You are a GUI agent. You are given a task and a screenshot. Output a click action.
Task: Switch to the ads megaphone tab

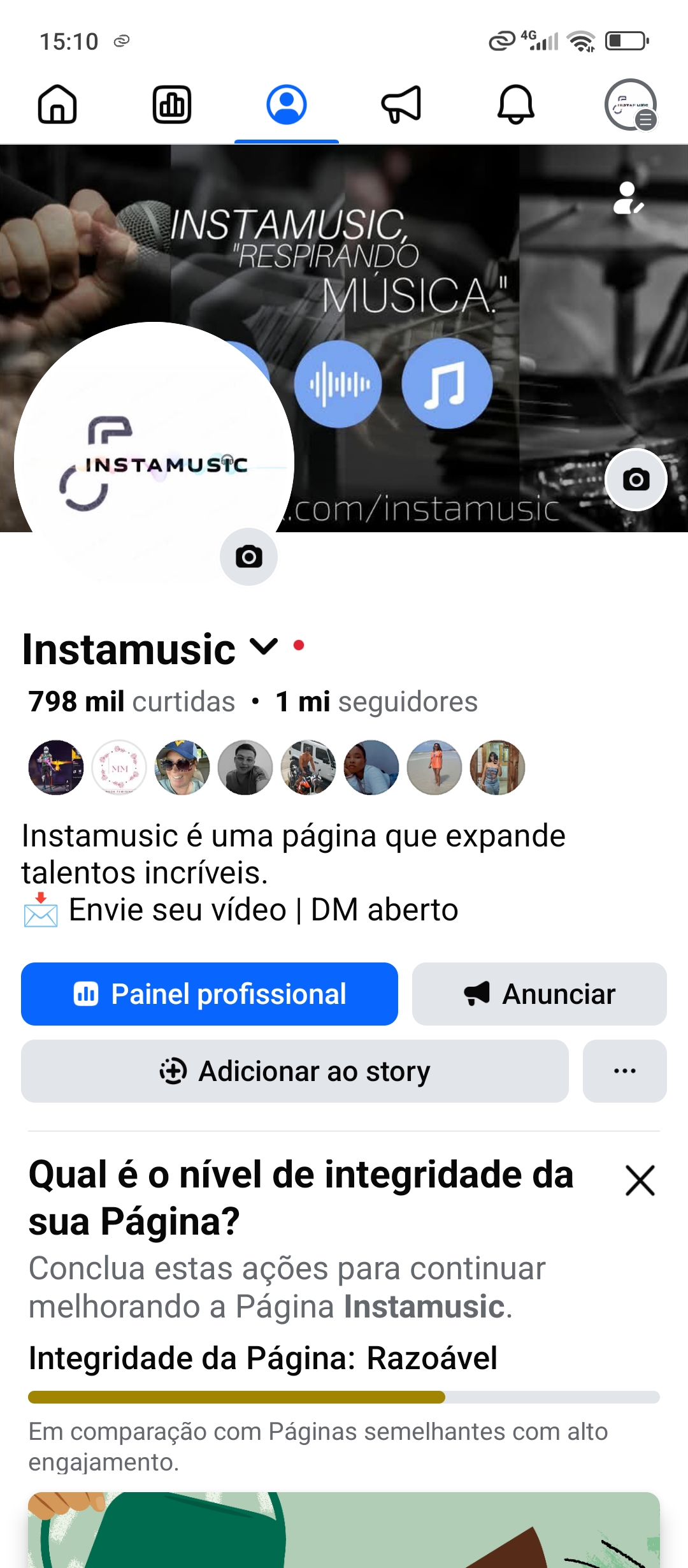point(401,105)
